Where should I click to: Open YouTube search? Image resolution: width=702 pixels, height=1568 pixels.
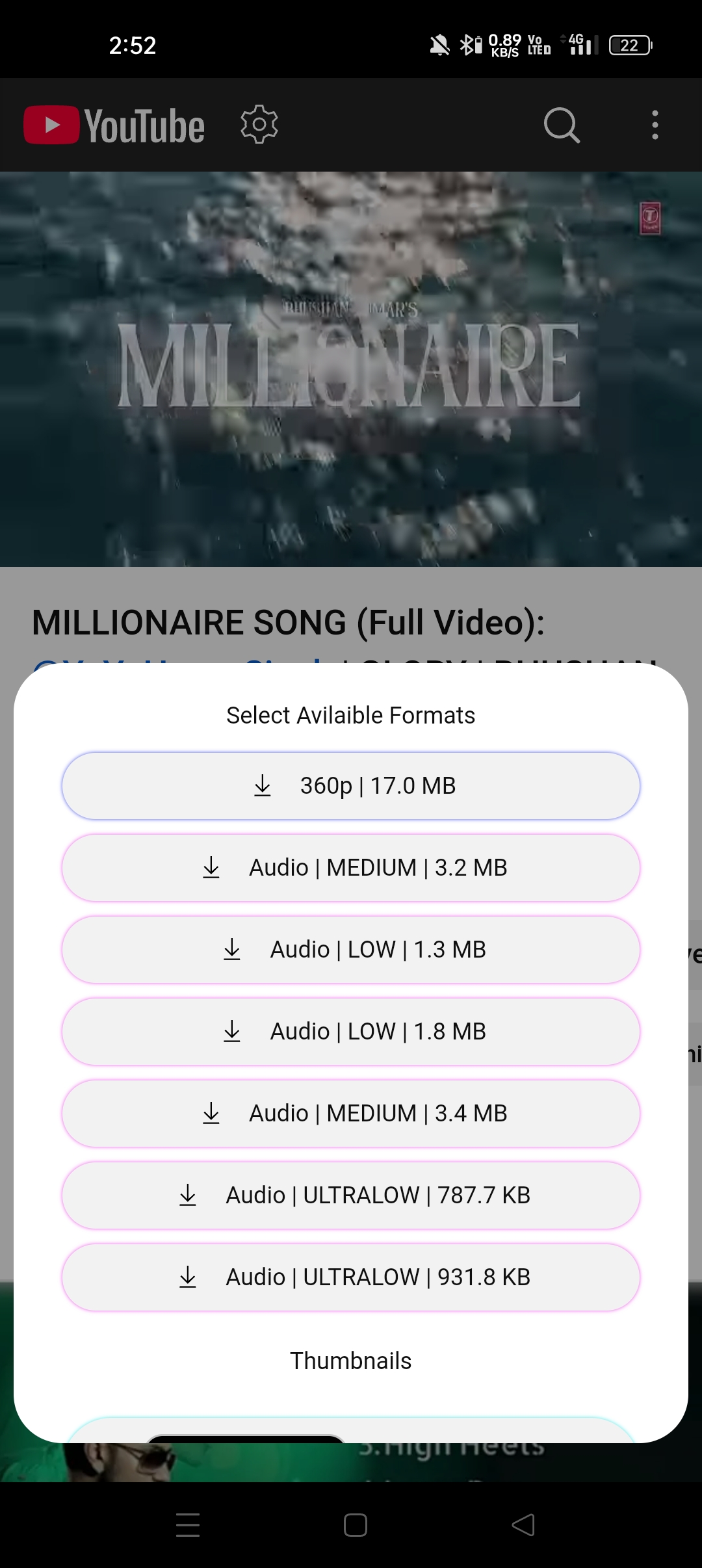pyautogui.click(x=562, y=124)
